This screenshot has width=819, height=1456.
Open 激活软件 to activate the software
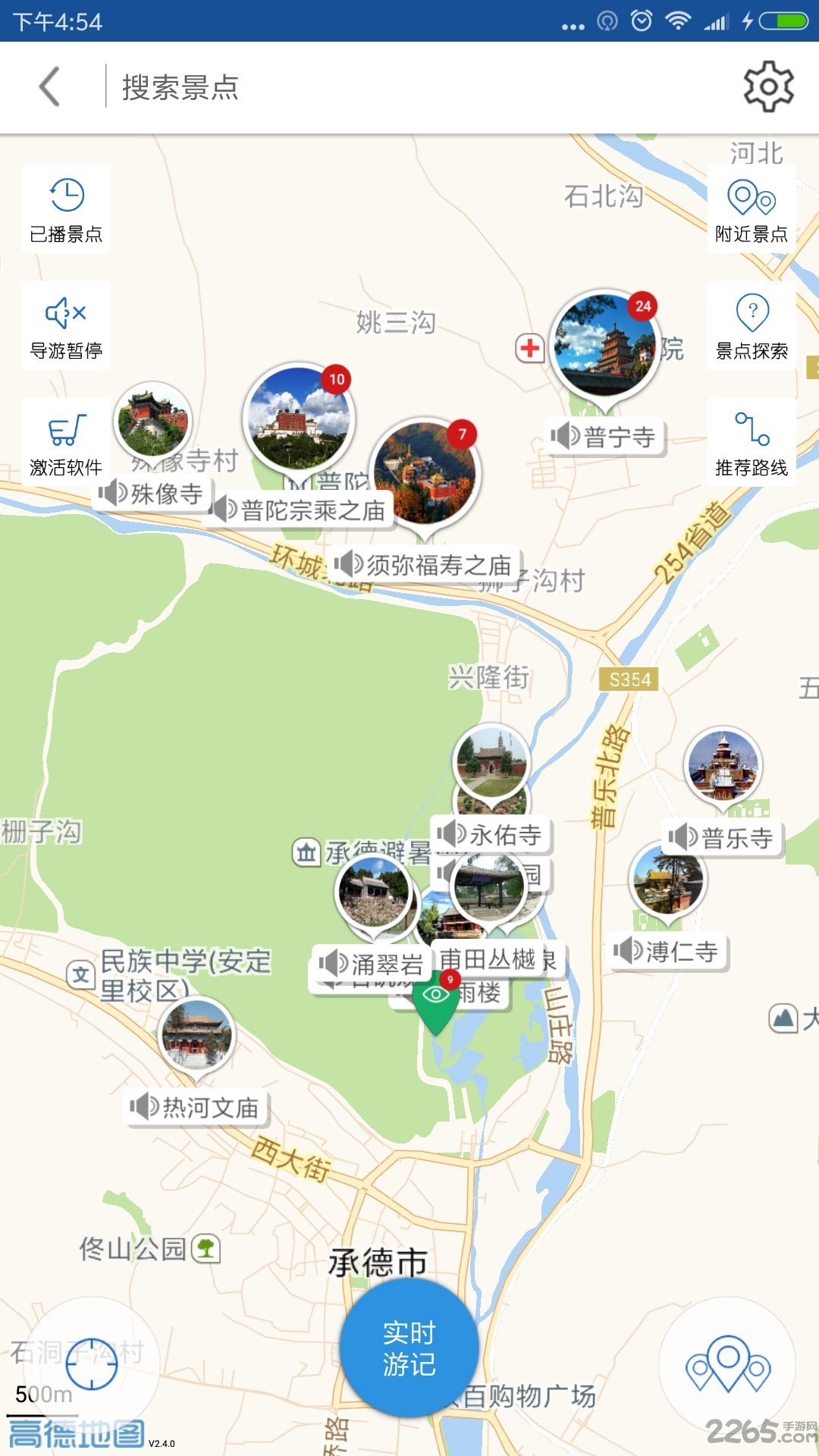pyautogui.click(x=65, y=440)
